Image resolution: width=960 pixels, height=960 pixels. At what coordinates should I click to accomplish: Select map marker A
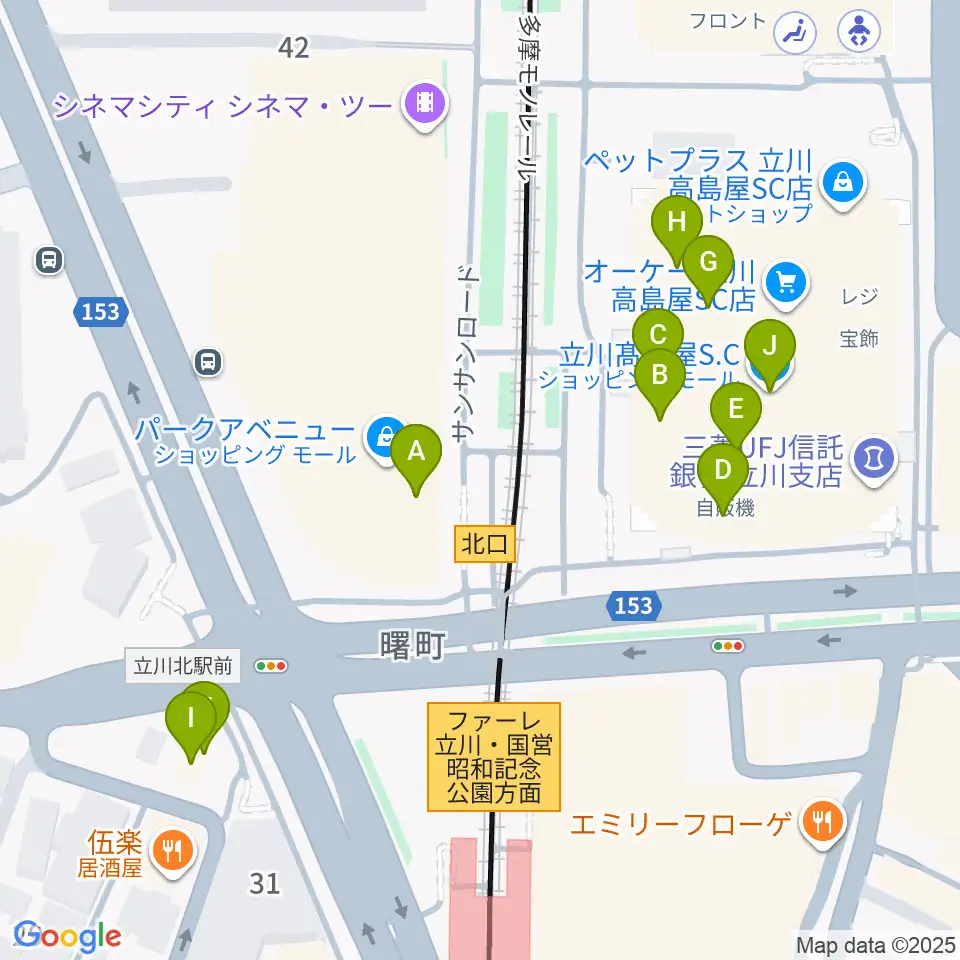coord(416,454)
